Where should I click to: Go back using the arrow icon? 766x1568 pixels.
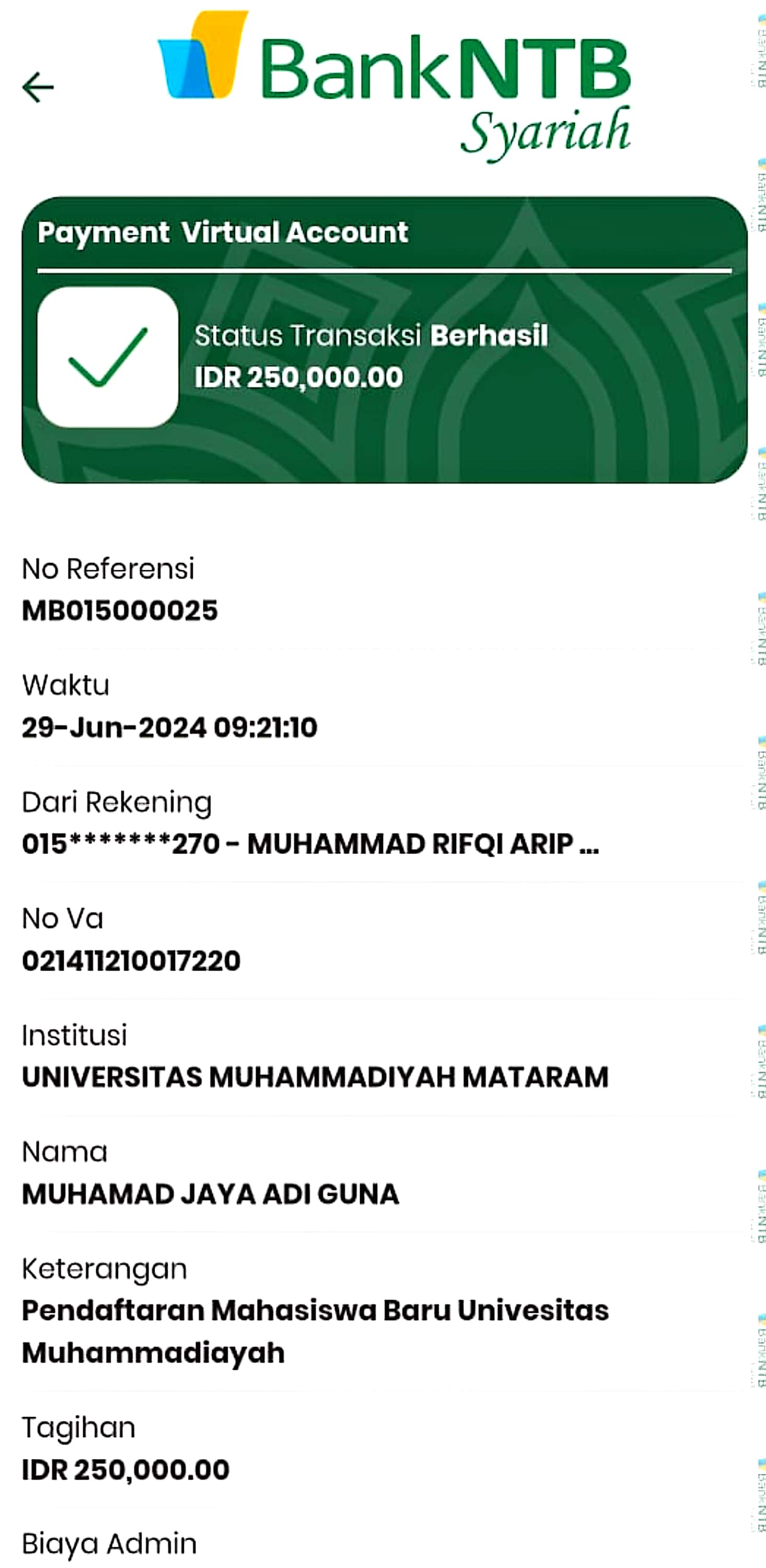[38, 87]
